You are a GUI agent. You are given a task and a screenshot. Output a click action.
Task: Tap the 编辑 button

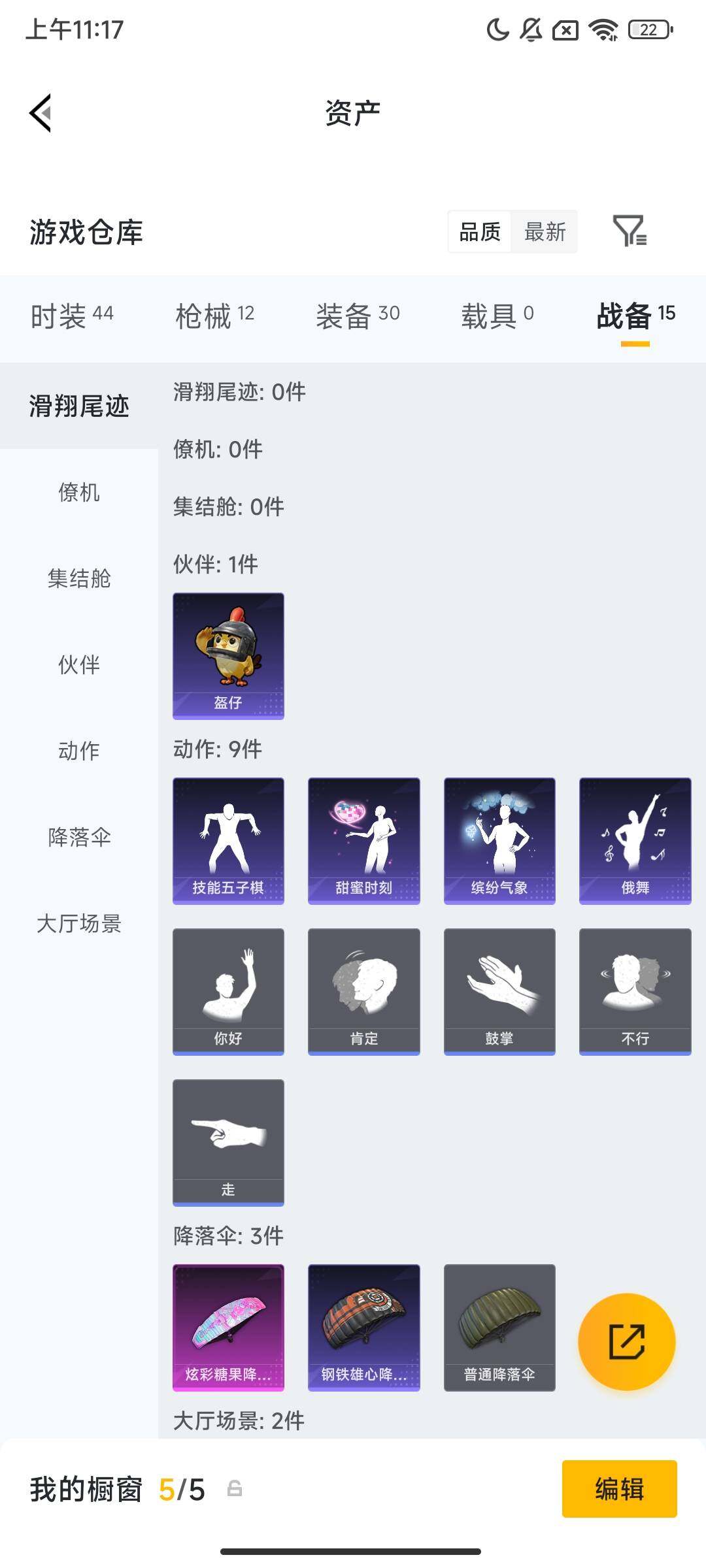(619, 1489)
